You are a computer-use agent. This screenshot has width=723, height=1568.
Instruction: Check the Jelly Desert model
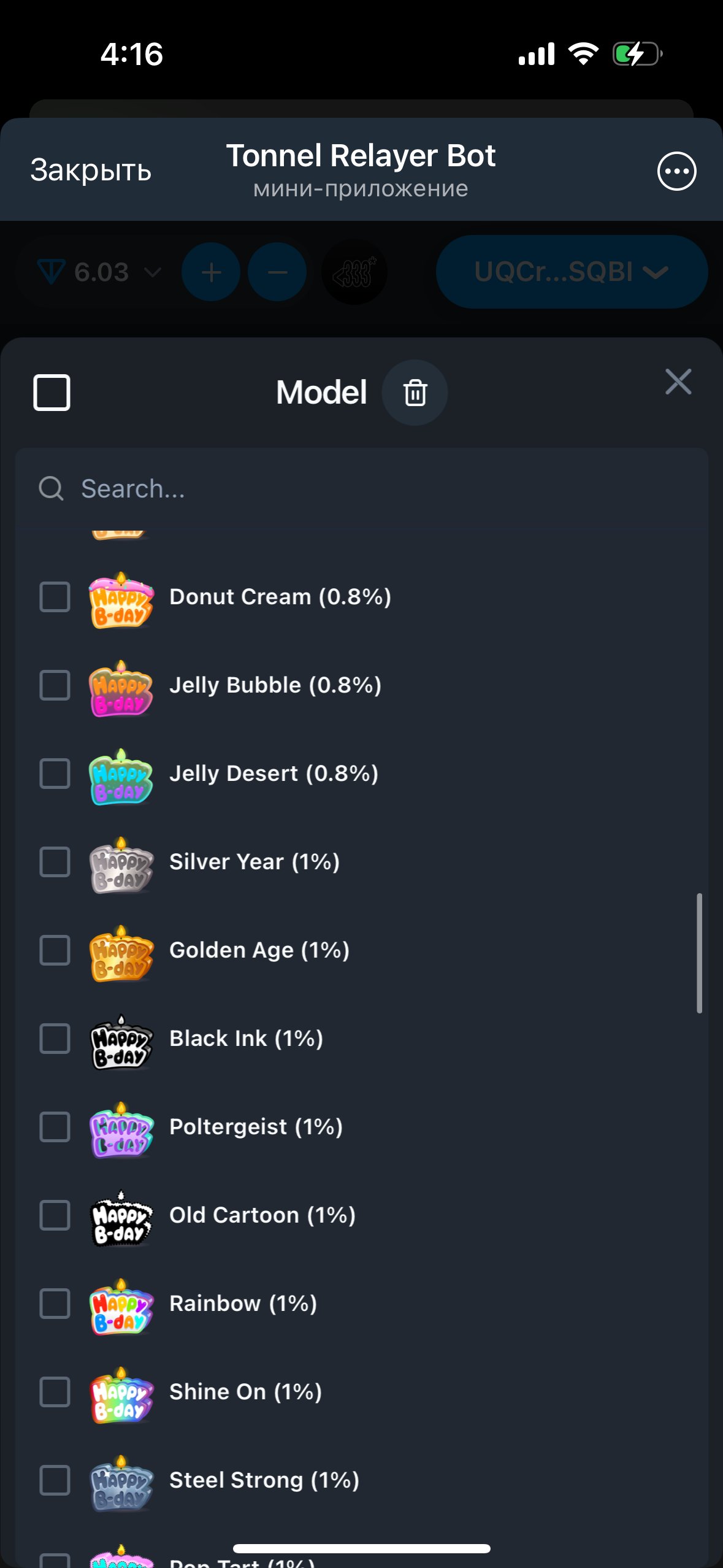tap(55, 774)
